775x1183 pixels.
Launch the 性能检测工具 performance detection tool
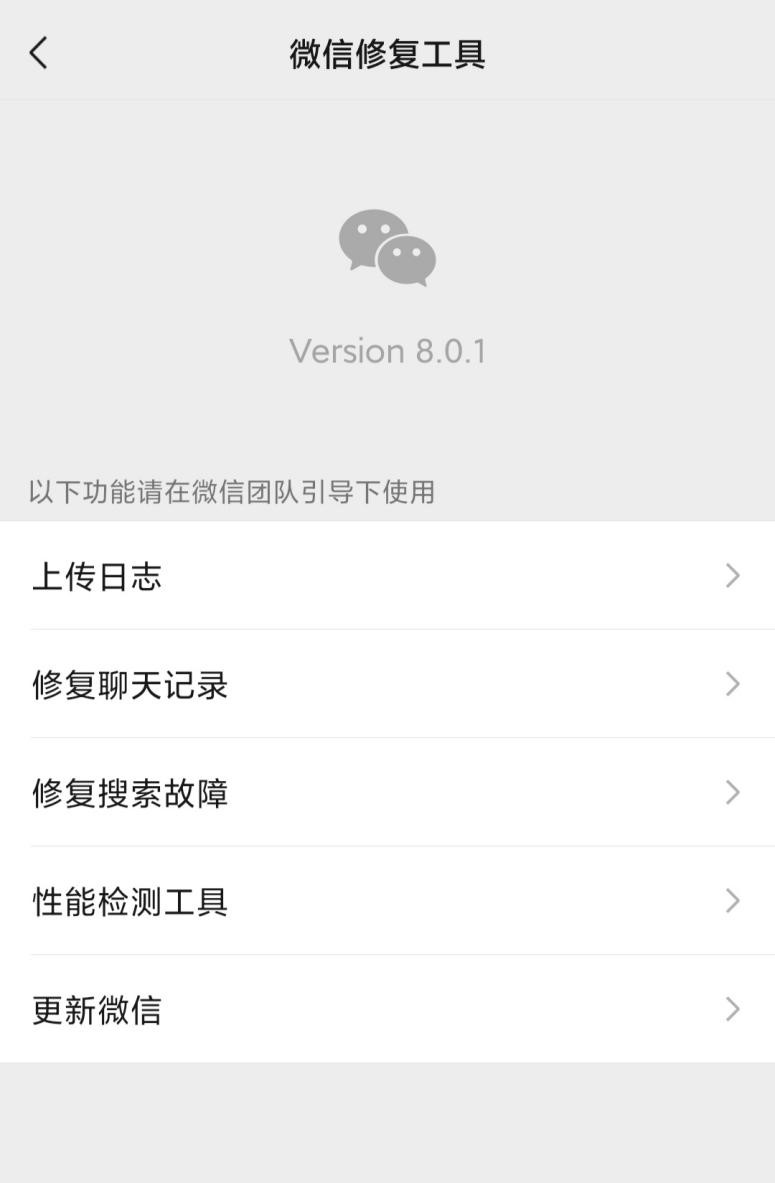(x=130, y=901)
